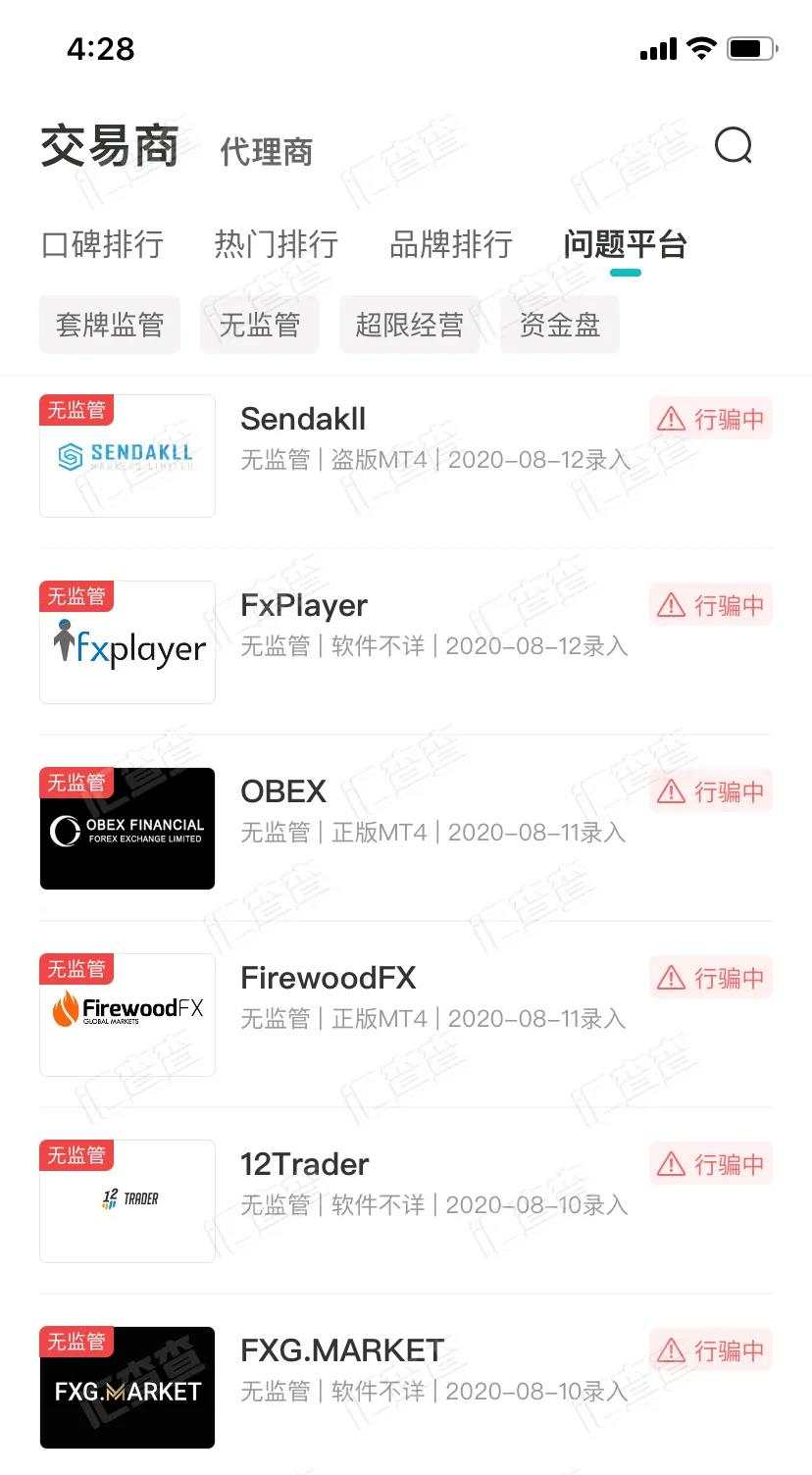Switch to 品牌排行 ranking tab
The image size is (812, 1475).
tap(450, 244)
